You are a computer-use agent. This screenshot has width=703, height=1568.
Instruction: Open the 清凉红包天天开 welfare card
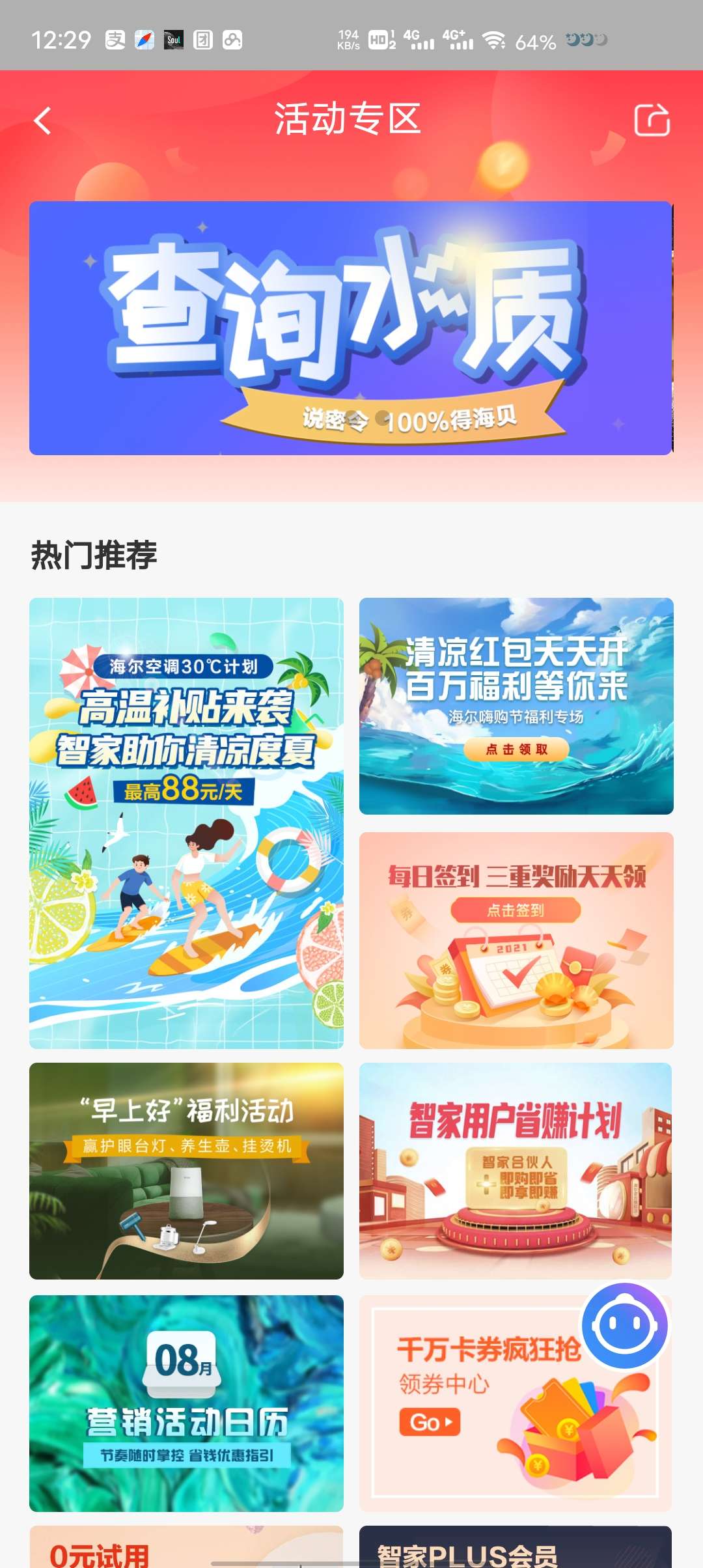click(x=516, y=706)
